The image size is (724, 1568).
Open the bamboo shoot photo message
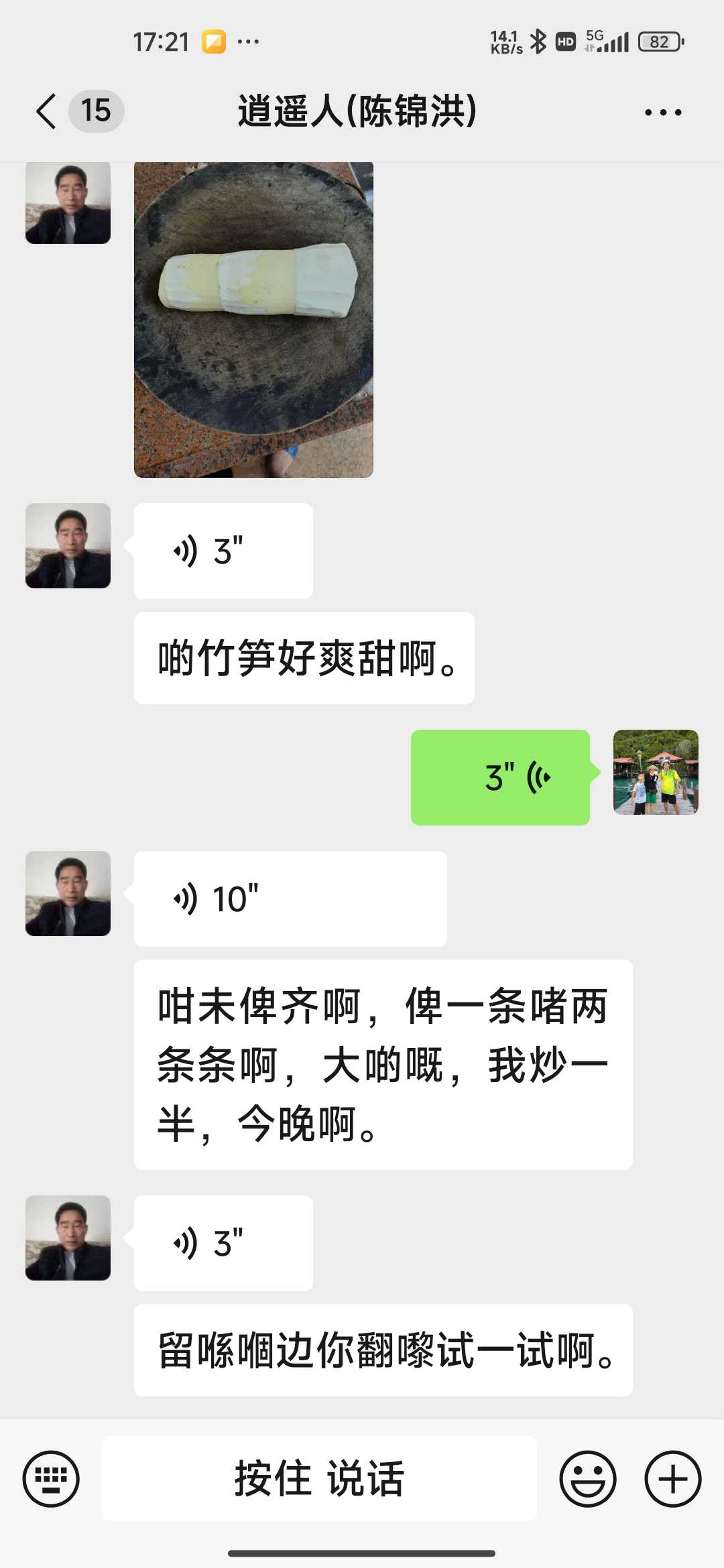[253, 320]
